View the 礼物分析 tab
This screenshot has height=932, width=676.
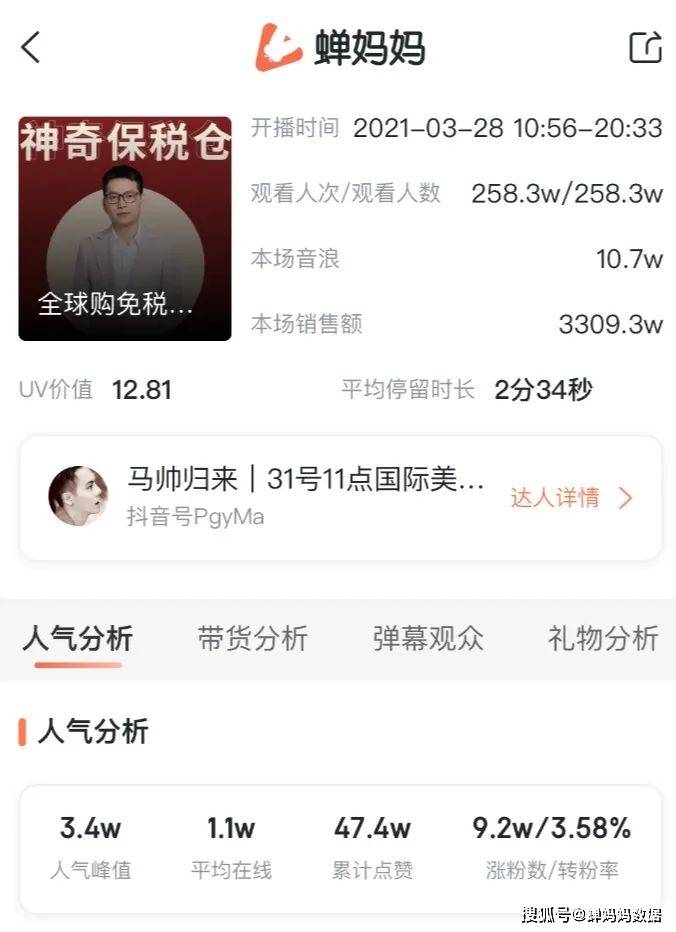[x=603, y=639]
